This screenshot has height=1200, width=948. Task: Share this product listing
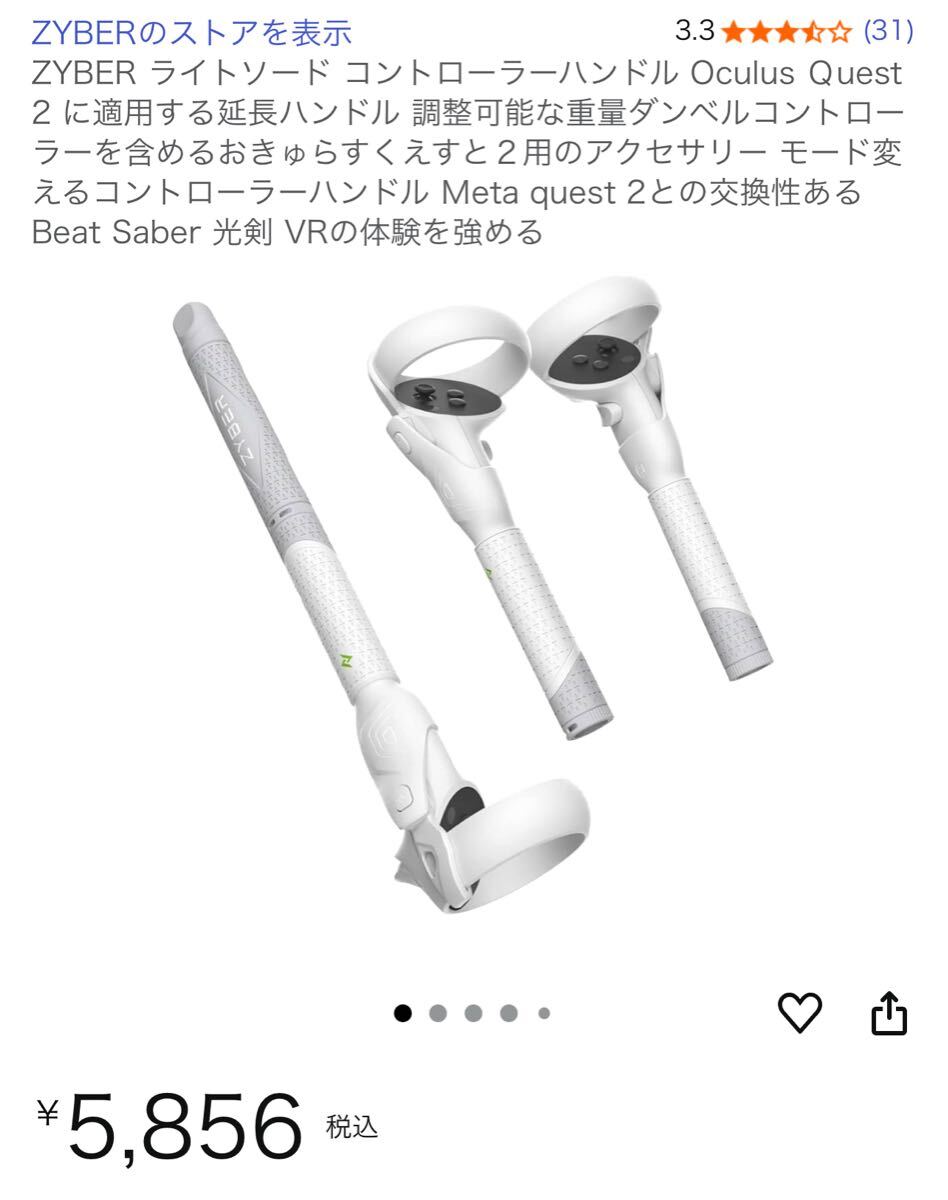pyautogui.click(x=889, y=1013)
